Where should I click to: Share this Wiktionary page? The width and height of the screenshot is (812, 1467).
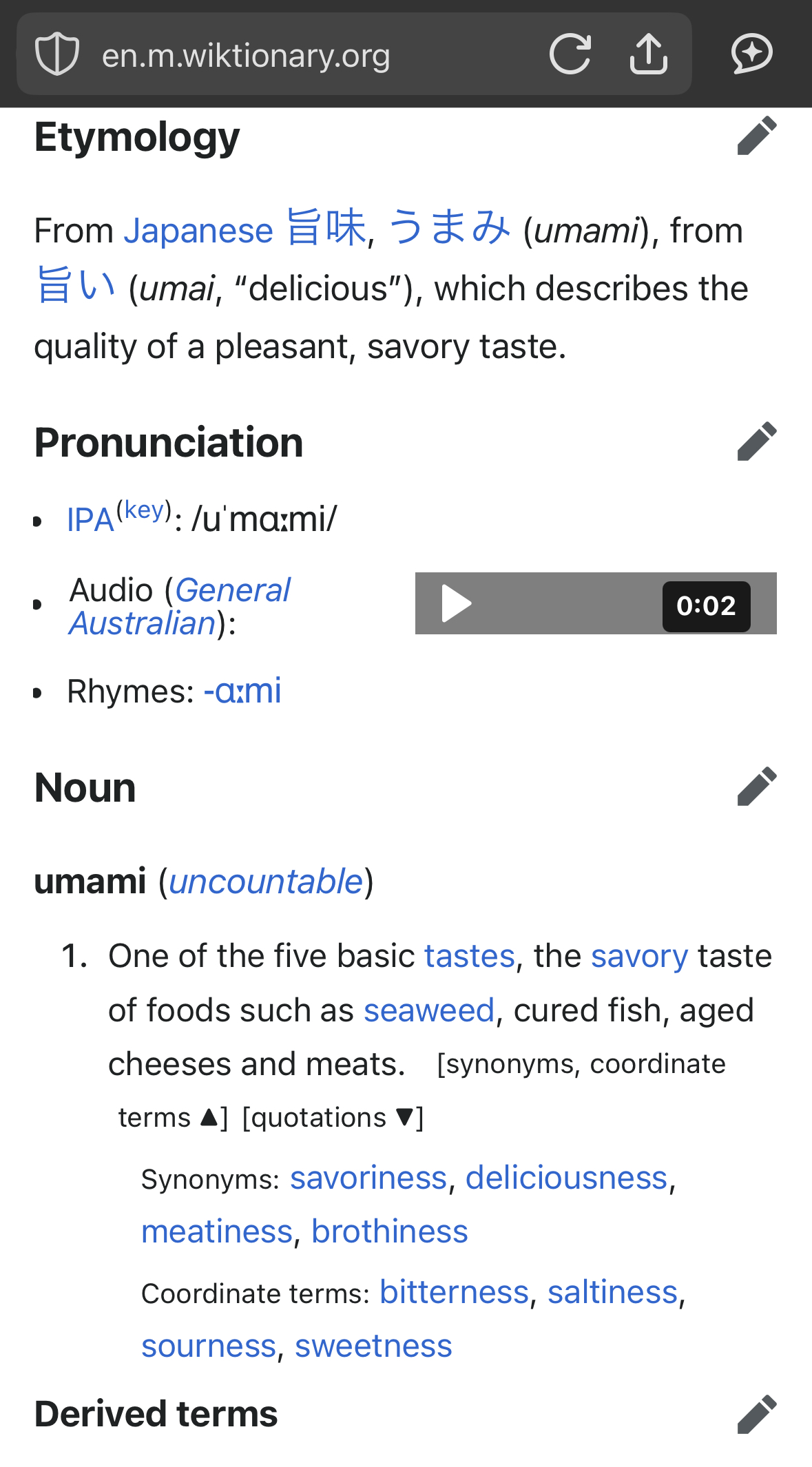click(649, 54)
